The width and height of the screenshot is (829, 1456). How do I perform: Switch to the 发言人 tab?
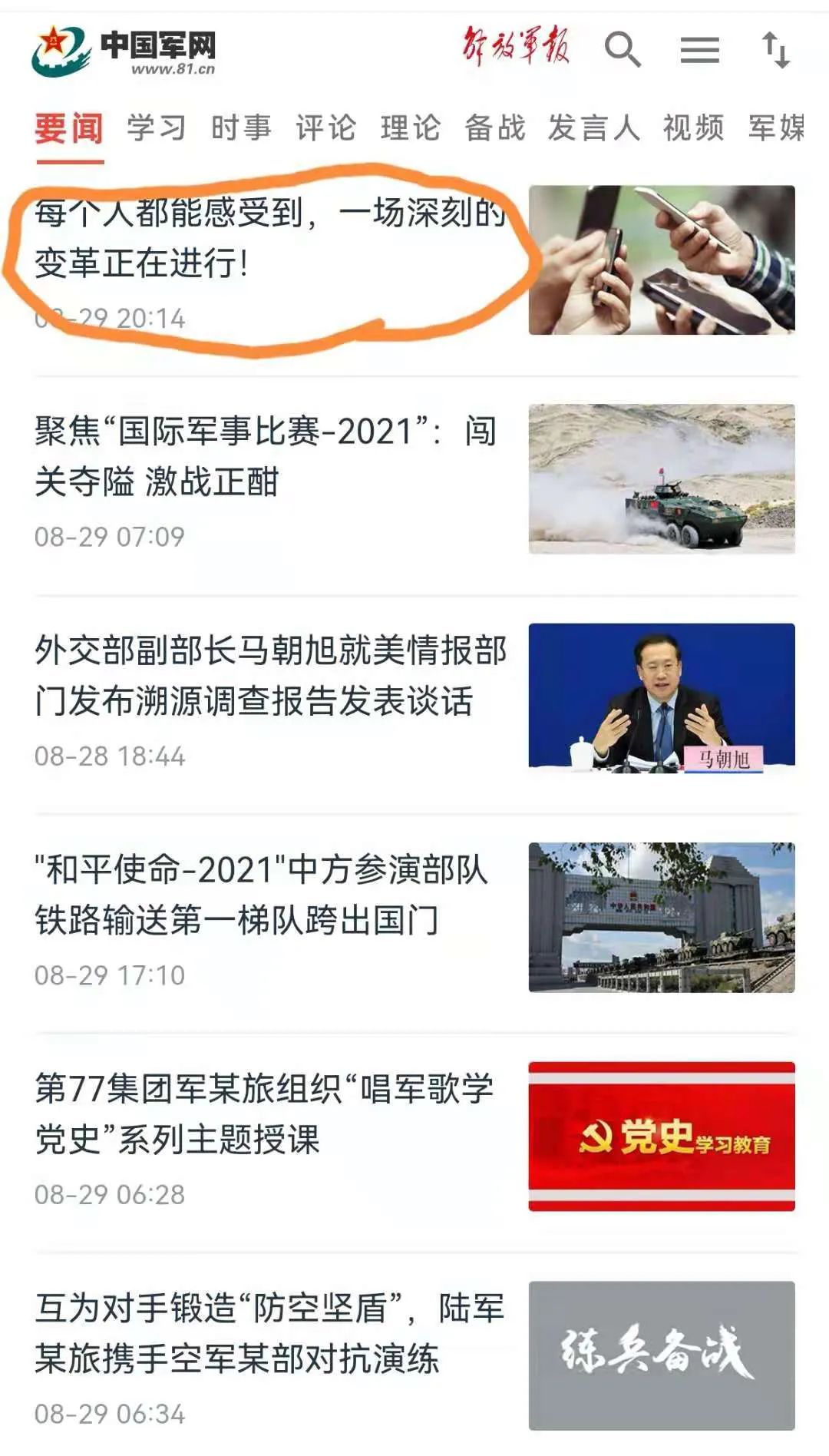pyautogui.click(x=593, y=127)
